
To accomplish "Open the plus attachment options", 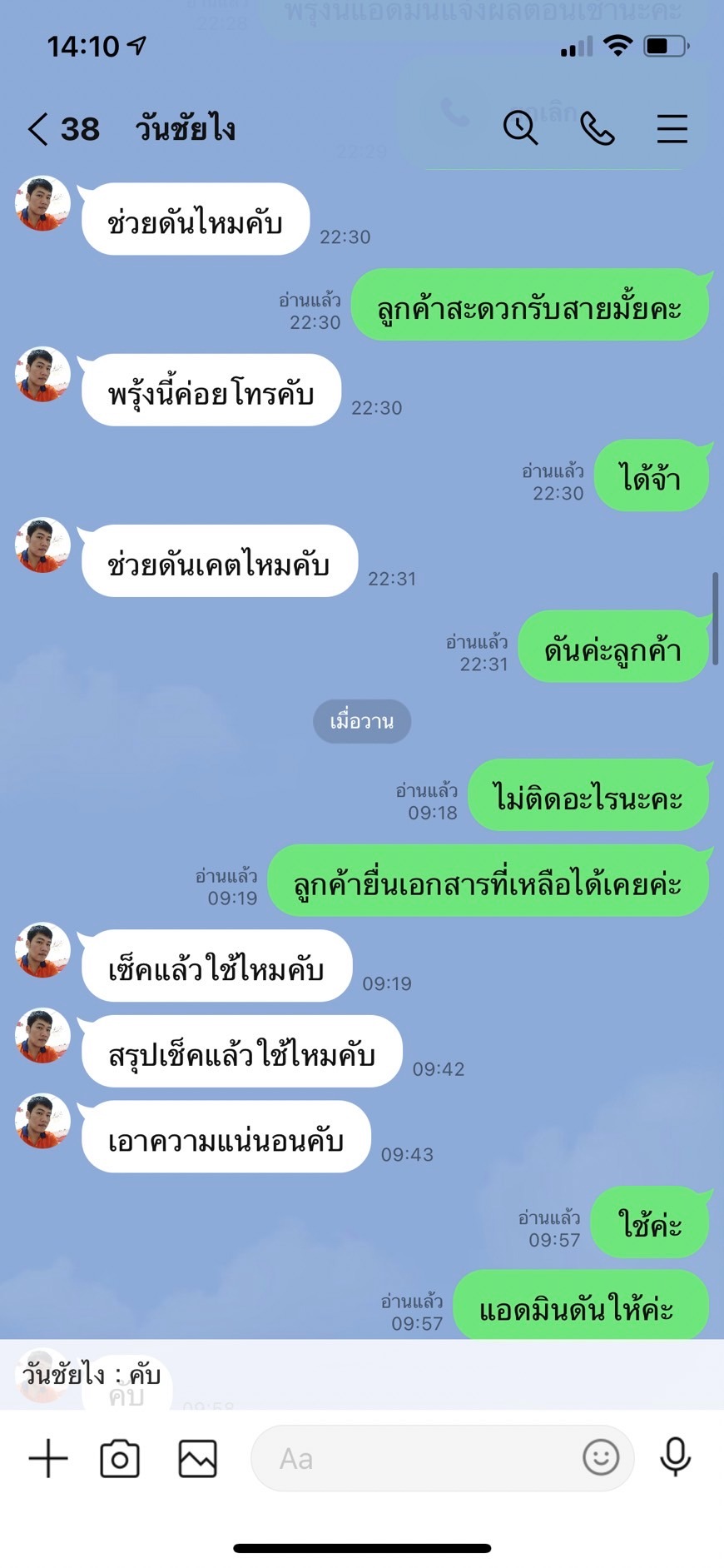I will pyautogui.click(x=48, y=1458).
